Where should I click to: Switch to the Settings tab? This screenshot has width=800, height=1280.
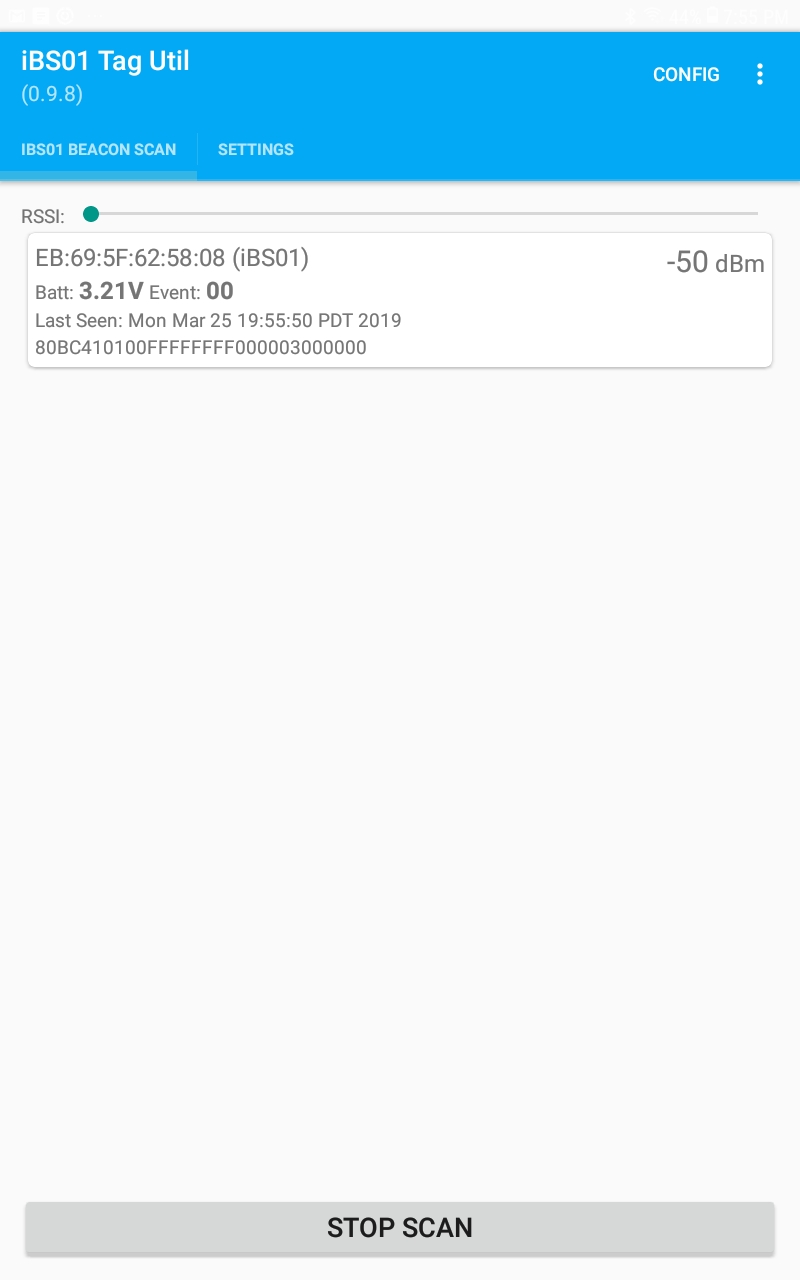click(256, 150)
